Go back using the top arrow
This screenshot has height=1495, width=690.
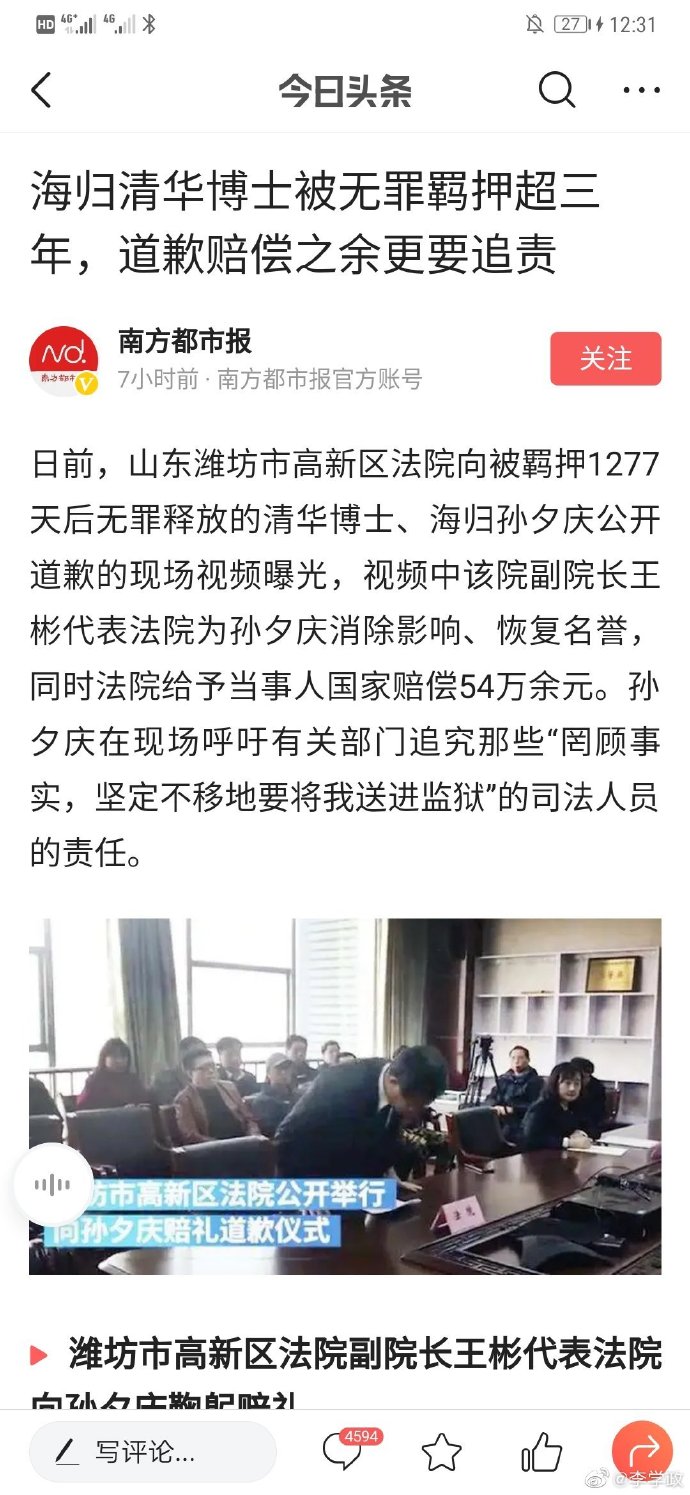pyautogui.click(x=41, y=91)
